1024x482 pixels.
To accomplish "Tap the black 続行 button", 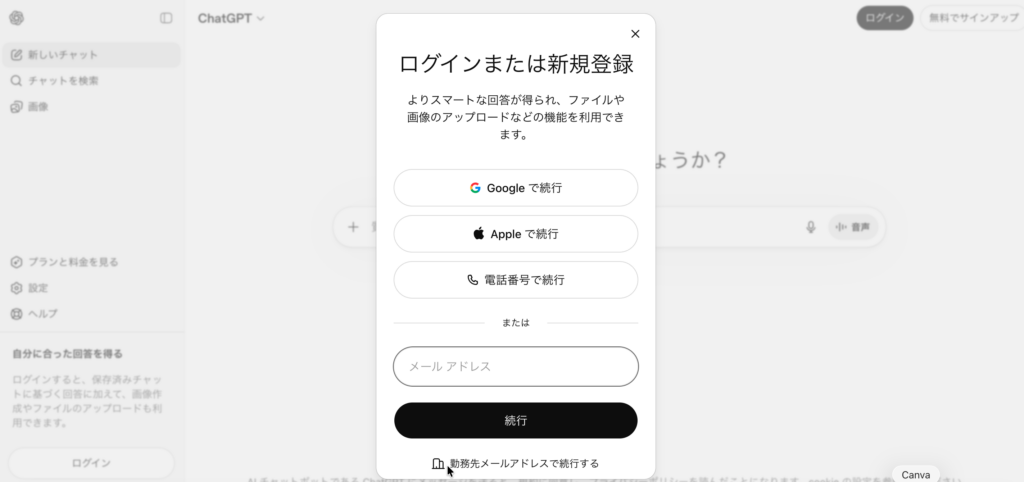I will point(515,420).
